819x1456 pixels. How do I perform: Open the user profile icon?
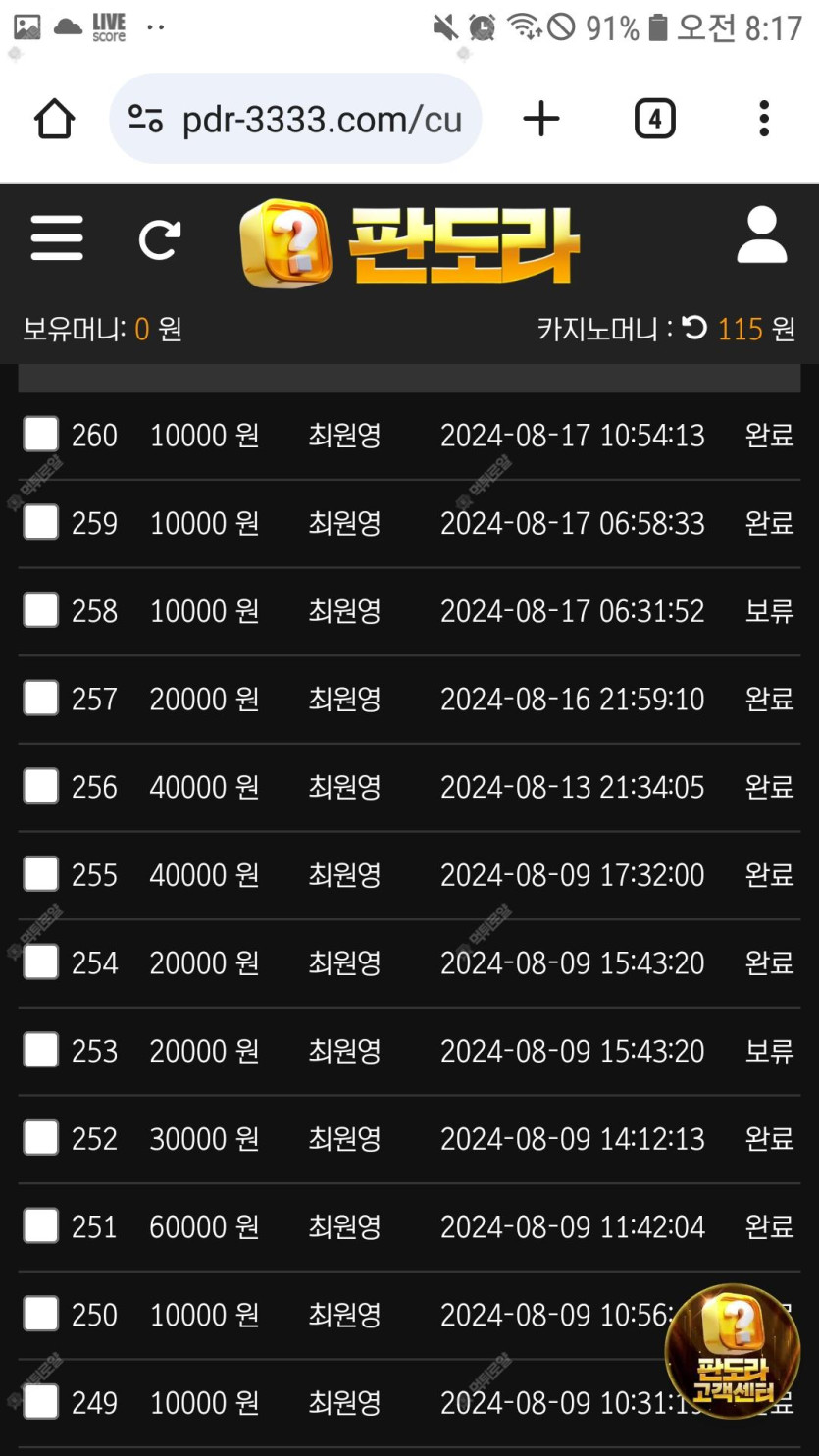click(762, 235)
